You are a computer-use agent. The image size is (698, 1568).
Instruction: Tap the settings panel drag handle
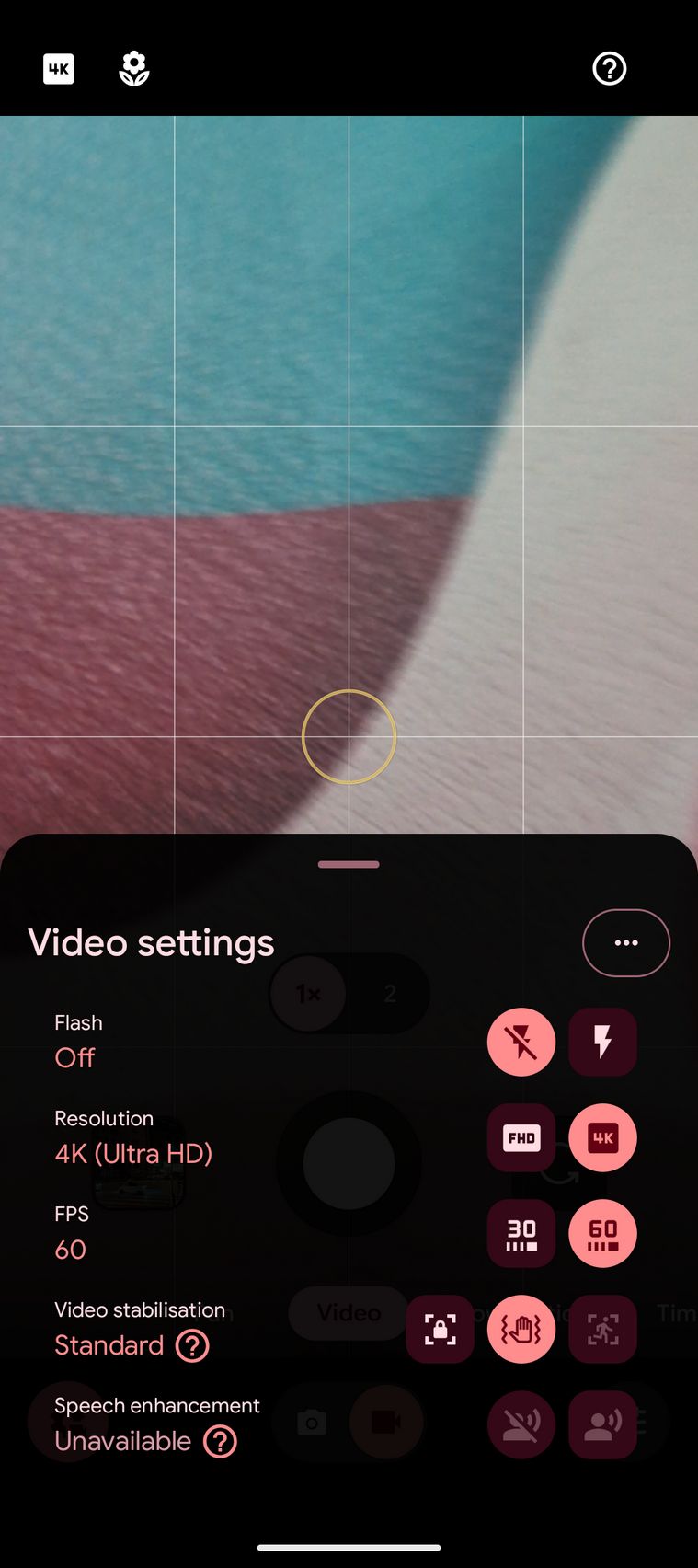point(349,864)
